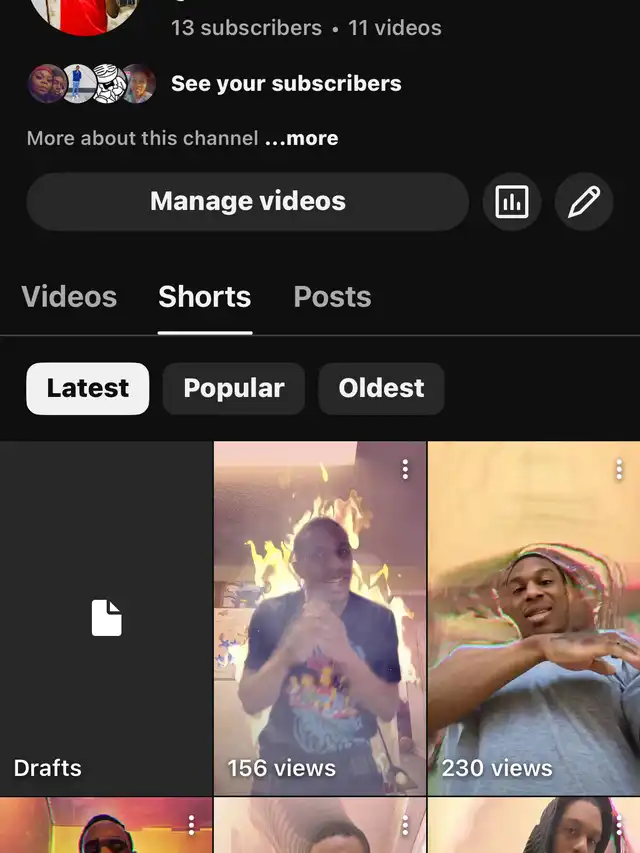This screenshot has height=853, width=640.
Task: Play the short with 156 views
Action: pos(320,620)
